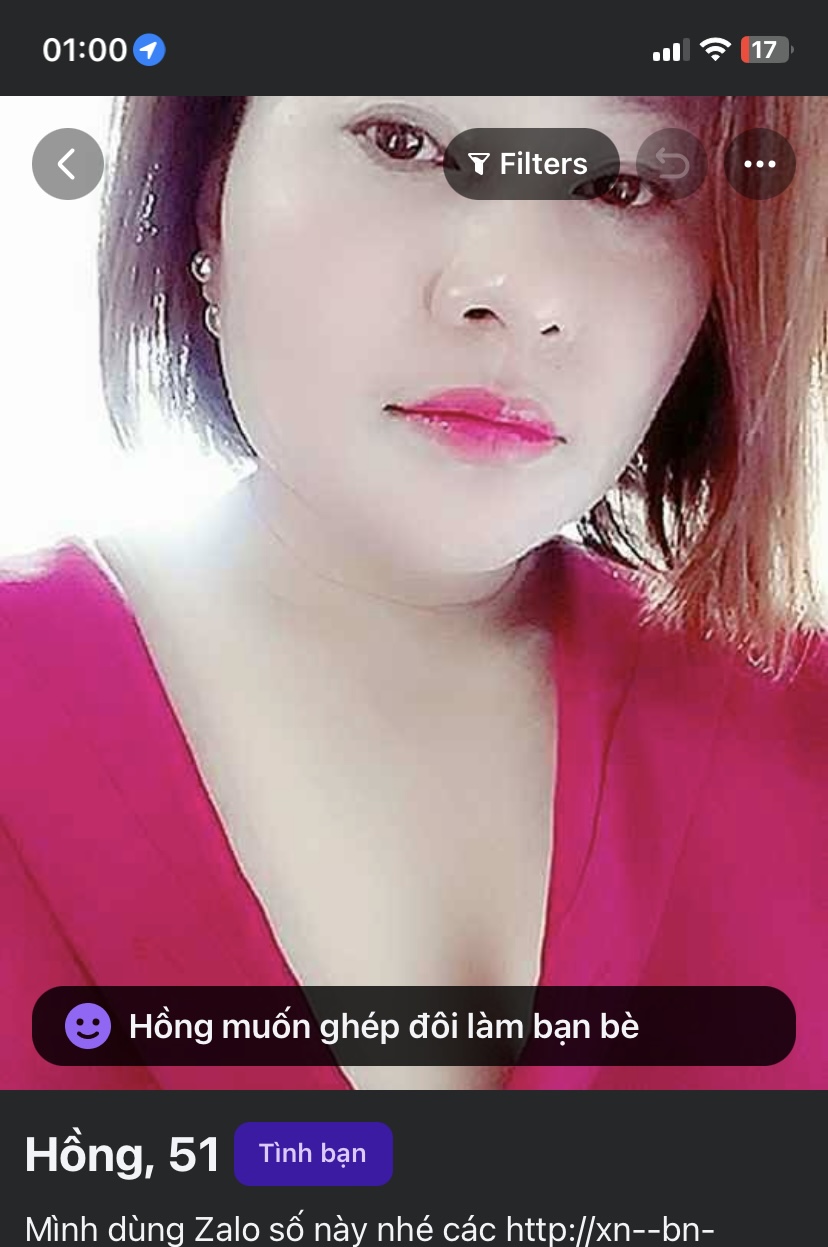
Task: Go back using the arrow button
Action: pyautogui.click(x=68, y=164)
